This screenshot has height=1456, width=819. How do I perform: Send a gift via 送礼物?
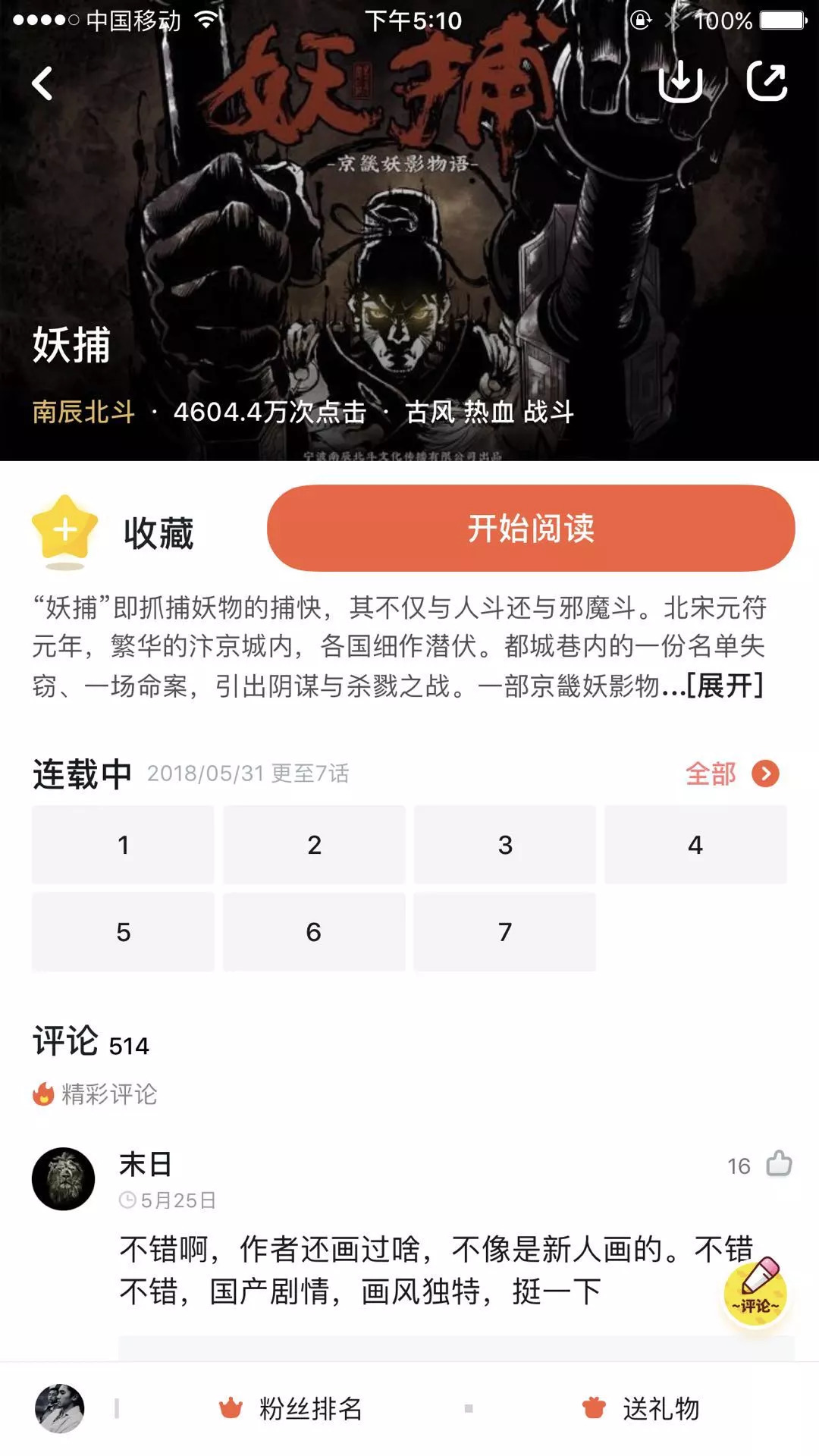click(641, 1408)
